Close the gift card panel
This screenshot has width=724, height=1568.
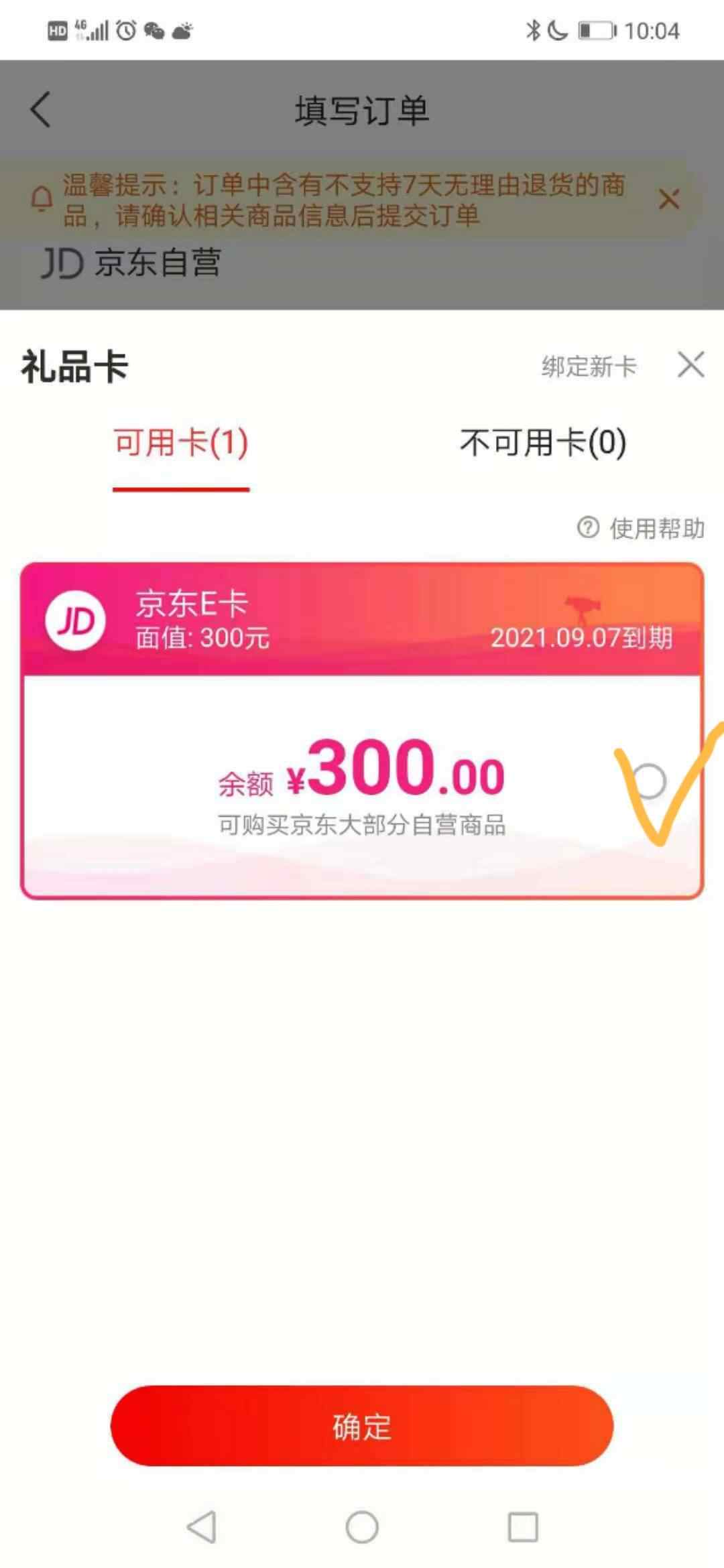(690, 365)
